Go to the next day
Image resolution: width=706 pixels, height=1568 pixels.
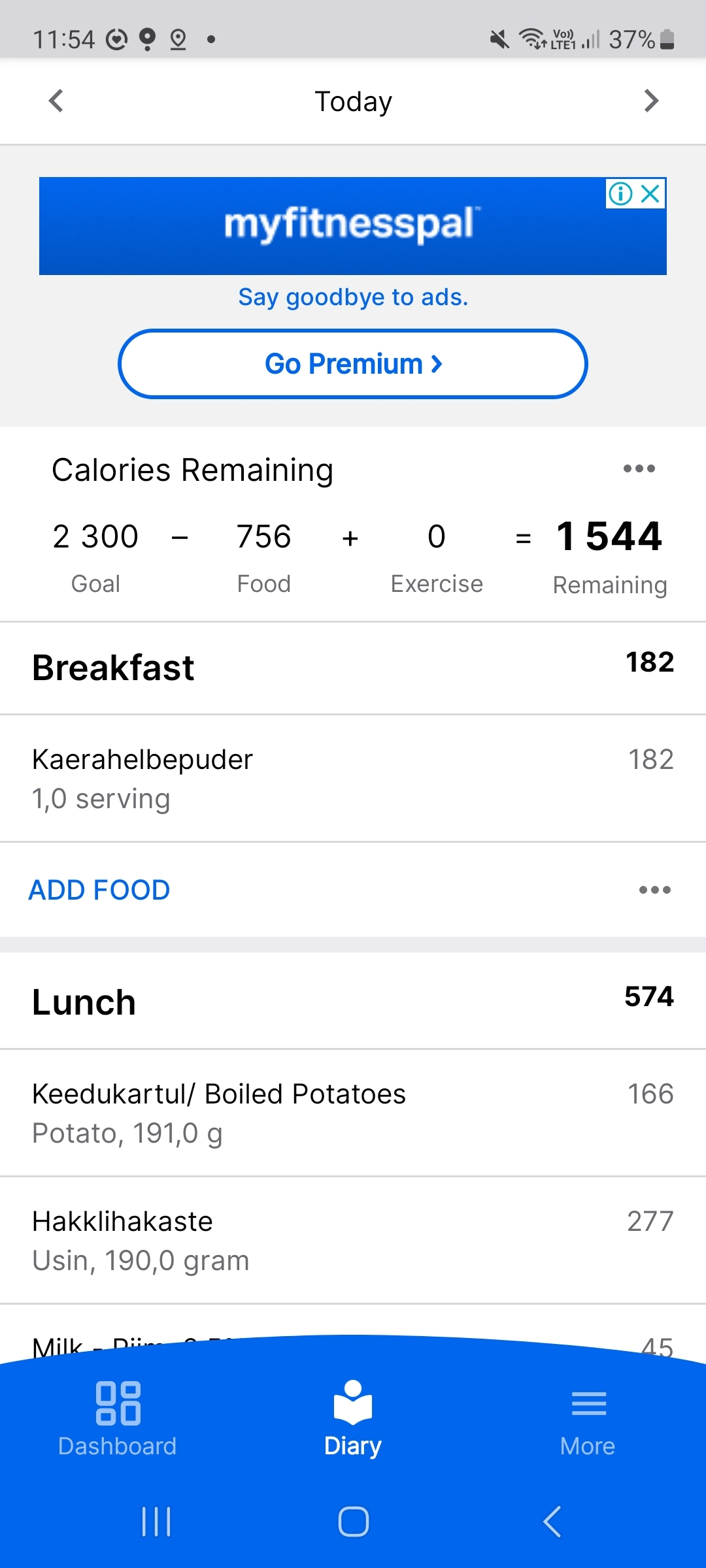tap(650, 101)
